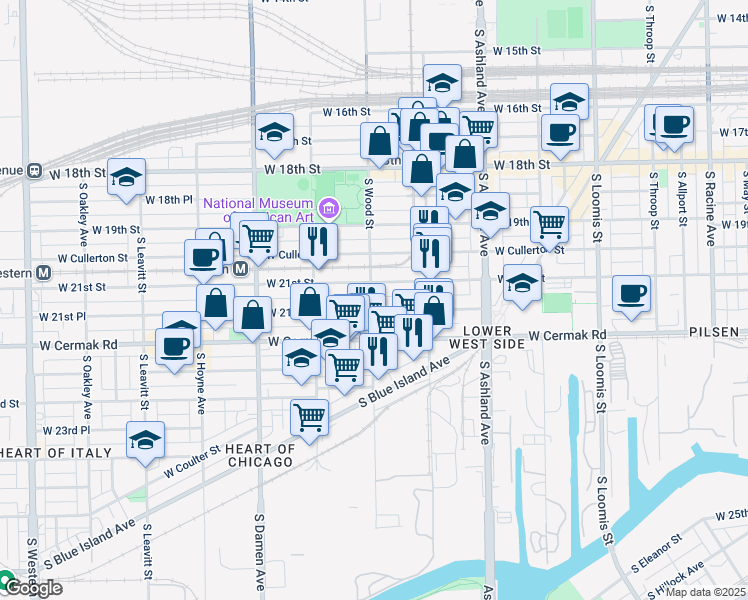Select the coffee marker near S Racine Ave

674,124
